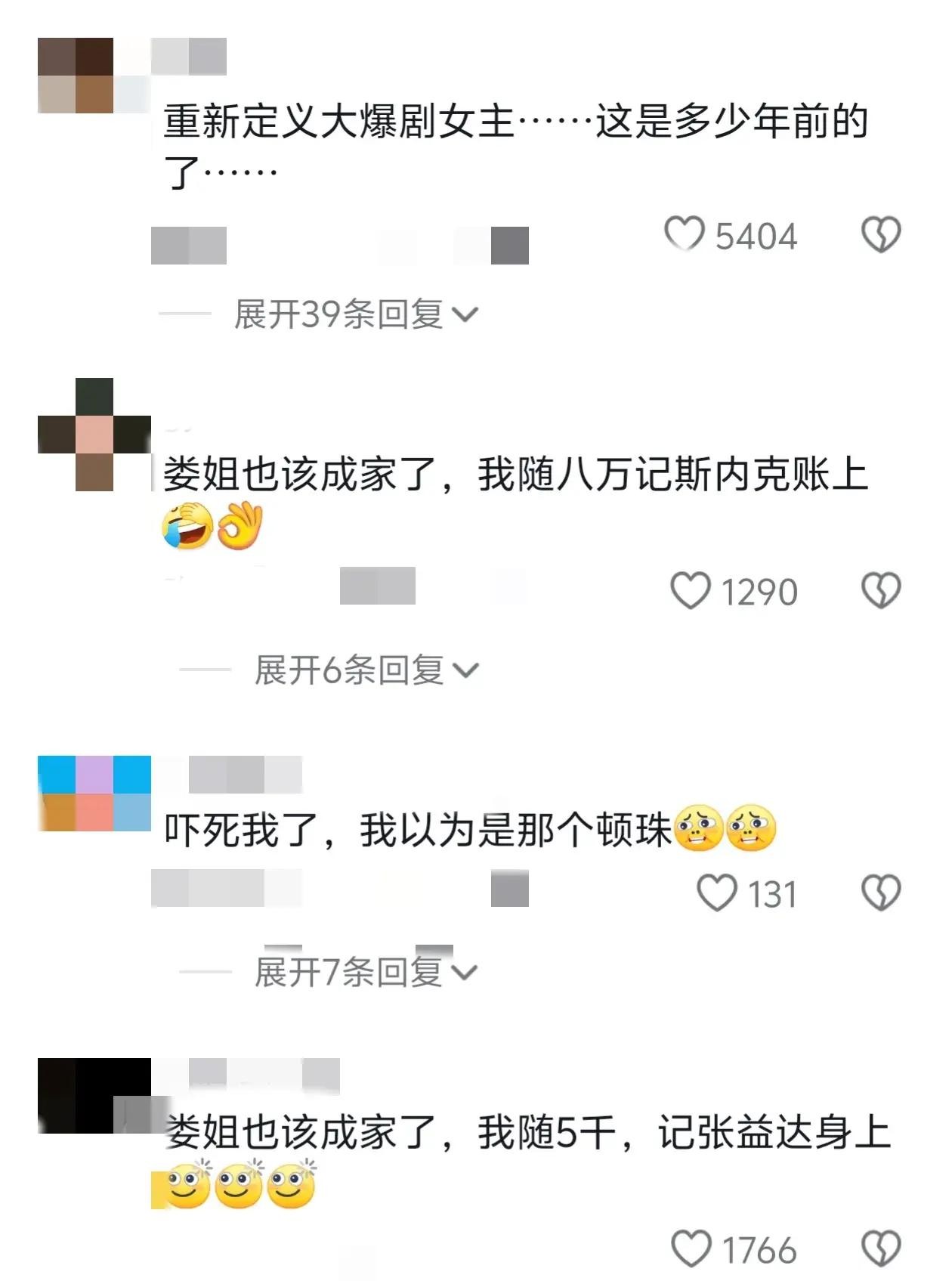Screen dimensions: 952x1281
Task: Like the comment mentioning 斯内克
Action: pos(691,590)
